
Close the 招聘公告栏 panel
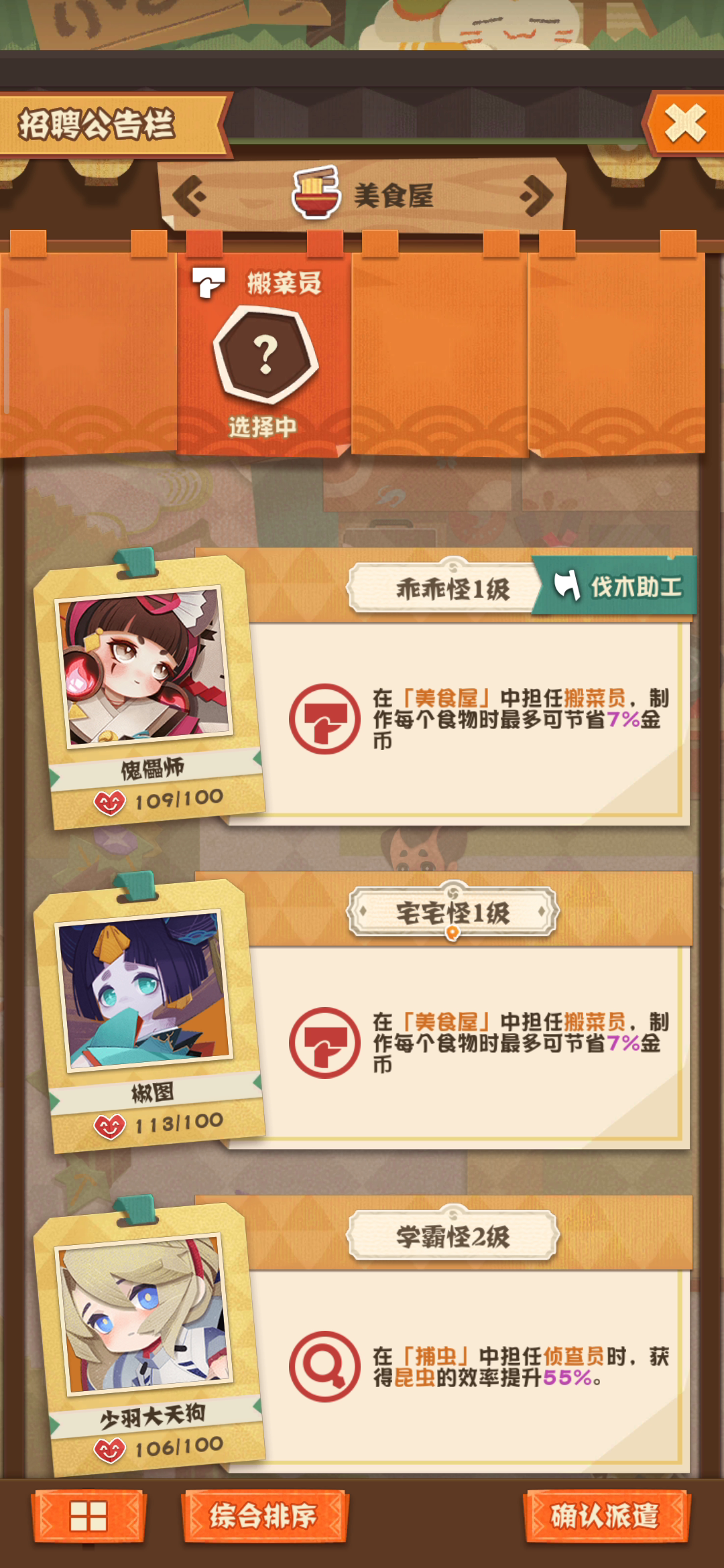[x=684, y=123]
